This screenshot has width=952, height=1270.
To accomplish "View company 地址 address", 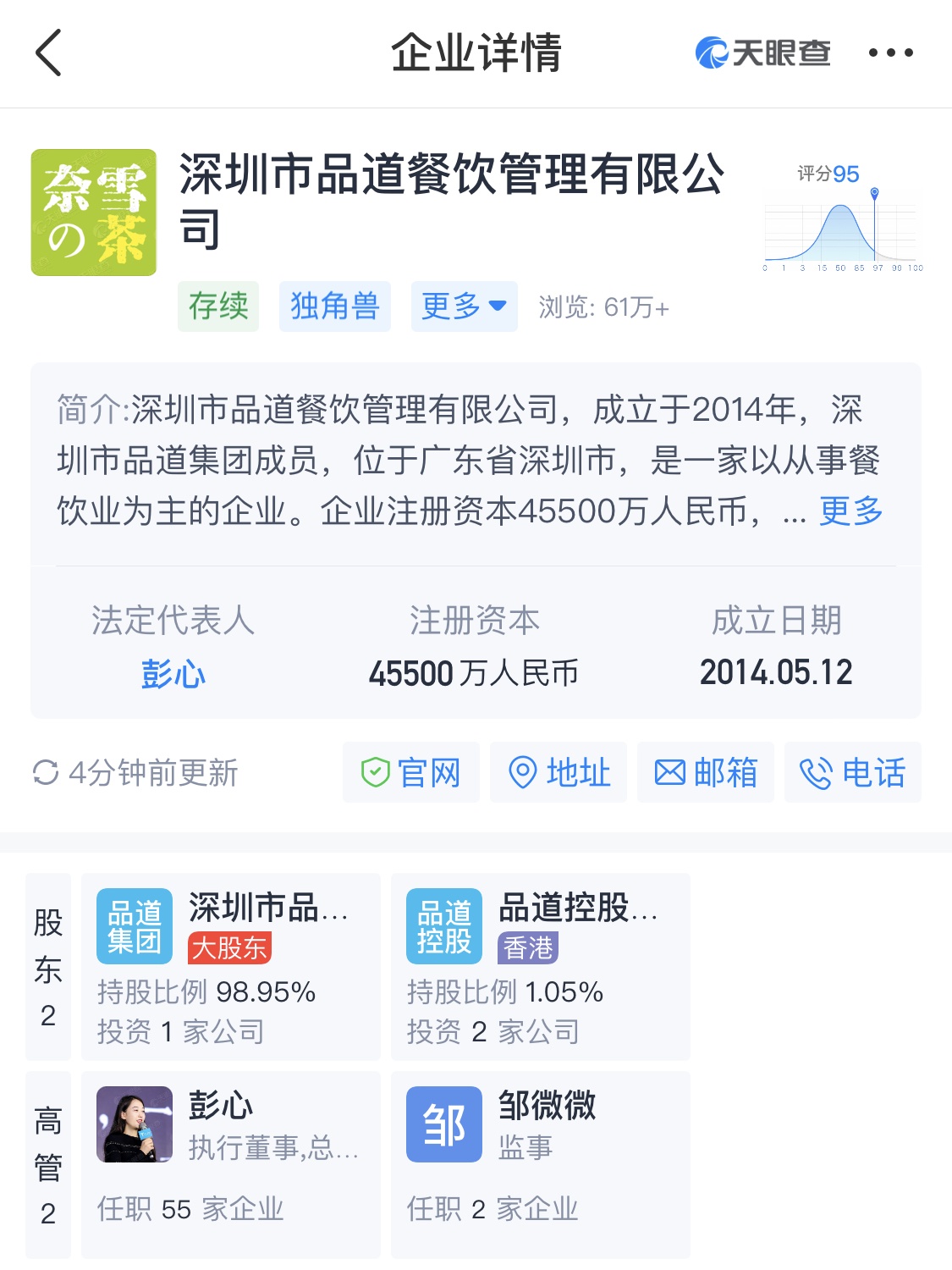I will [x=559, y=772].
